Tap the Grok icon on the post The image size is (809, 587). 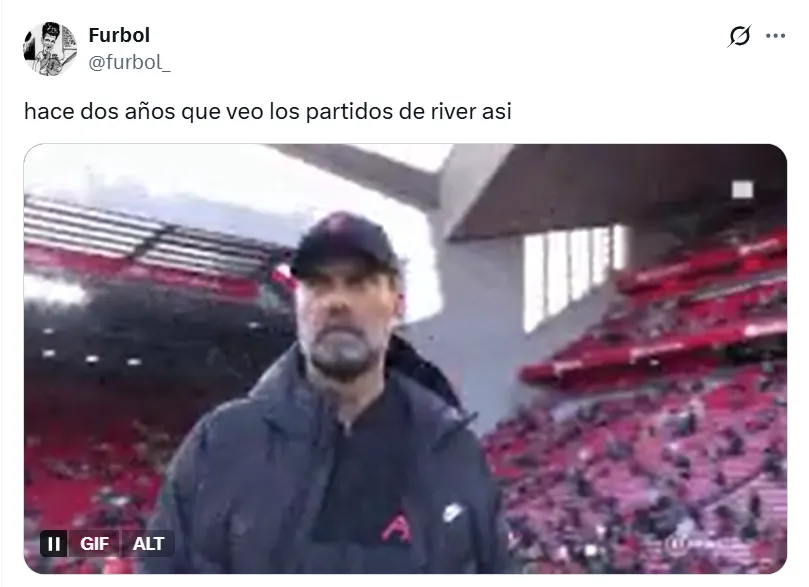point(740,37)
